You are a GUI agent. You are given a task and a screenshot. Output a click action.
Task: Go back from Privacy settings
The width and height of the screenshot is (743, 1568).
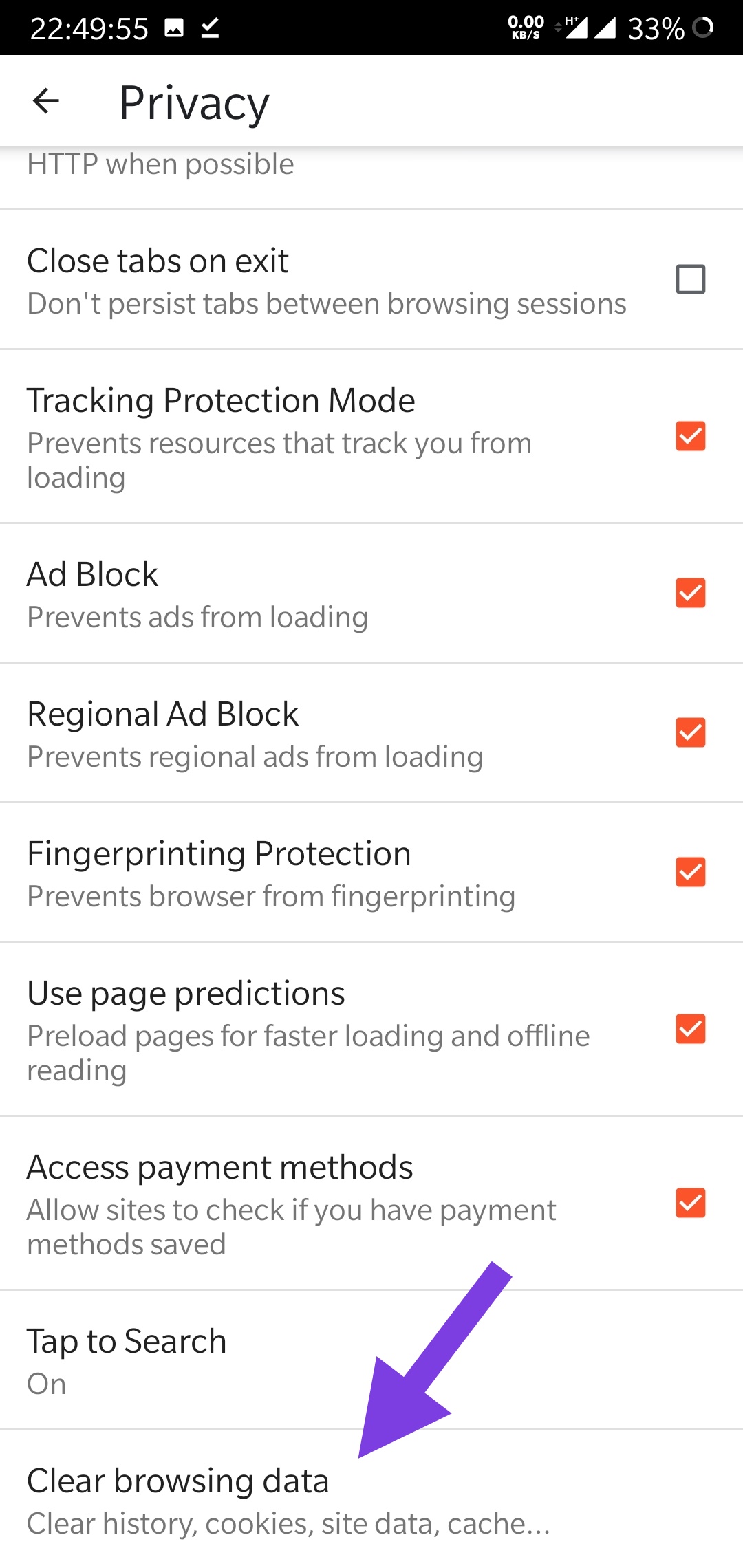(46, 102)
